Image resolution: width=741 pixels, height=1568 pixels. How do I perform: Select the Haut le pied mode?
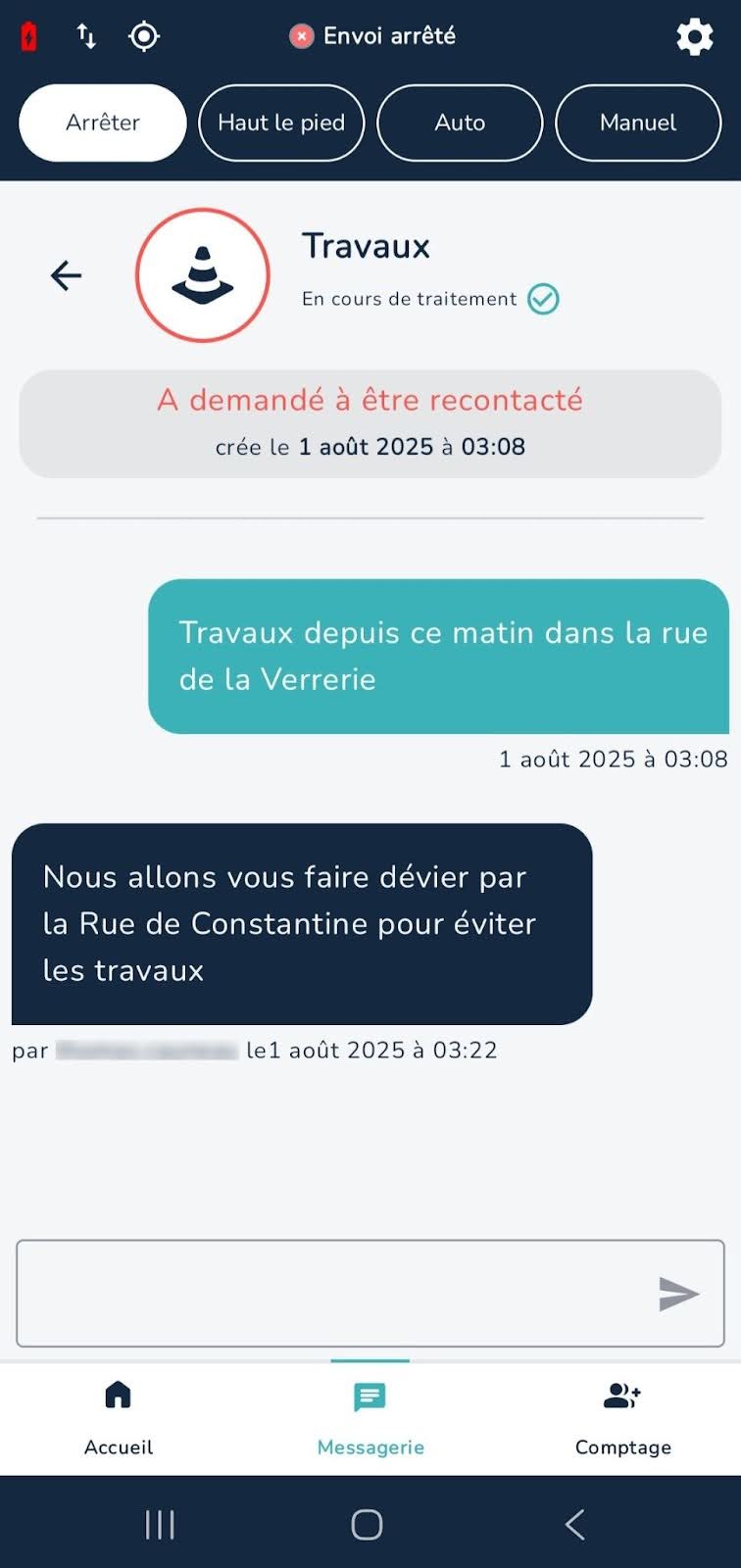pos(281,122)
